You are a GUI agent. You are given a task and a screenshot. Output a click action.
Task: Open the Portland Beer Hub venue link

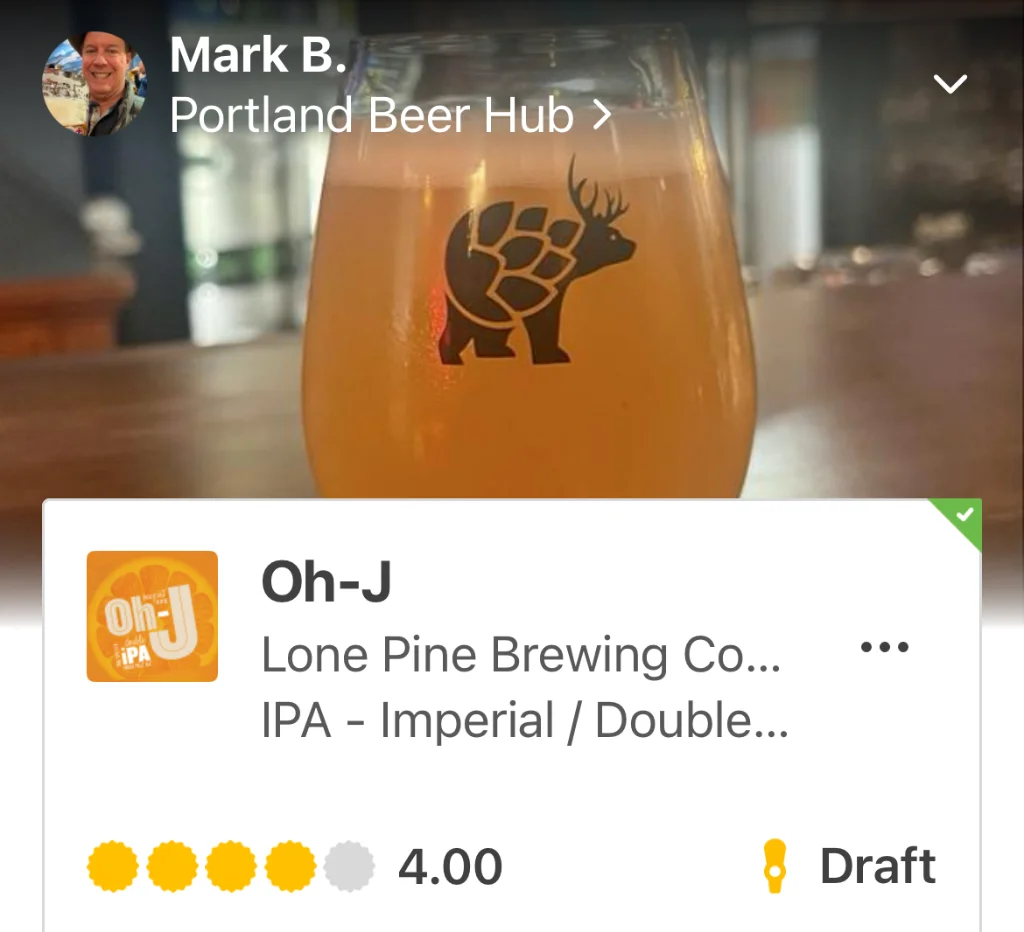pyautogui.click(x=389, y=116)
